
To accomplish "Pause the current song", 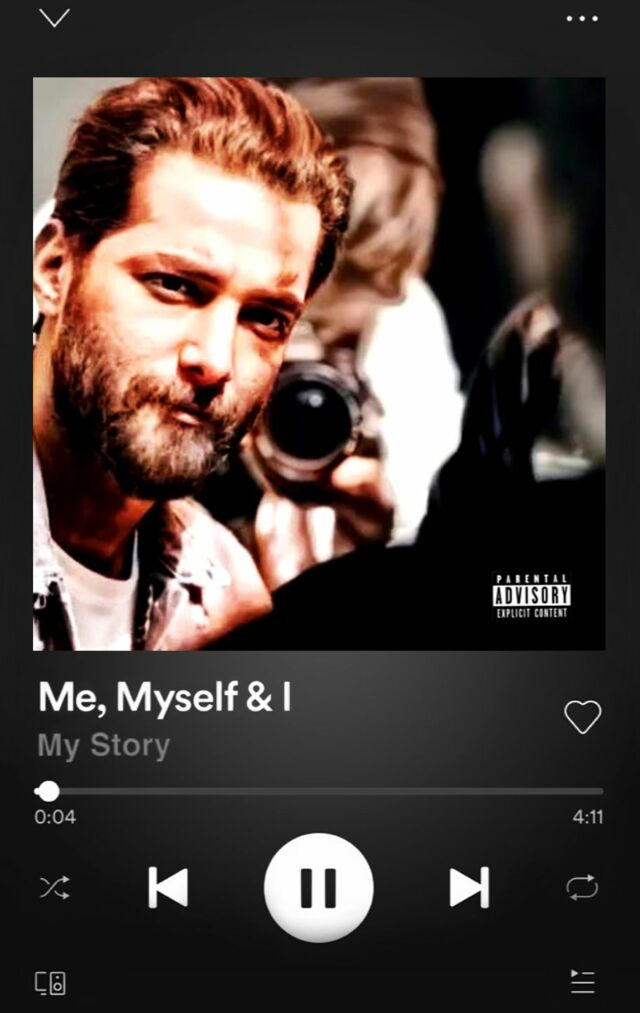I will [x=319, y=887].
